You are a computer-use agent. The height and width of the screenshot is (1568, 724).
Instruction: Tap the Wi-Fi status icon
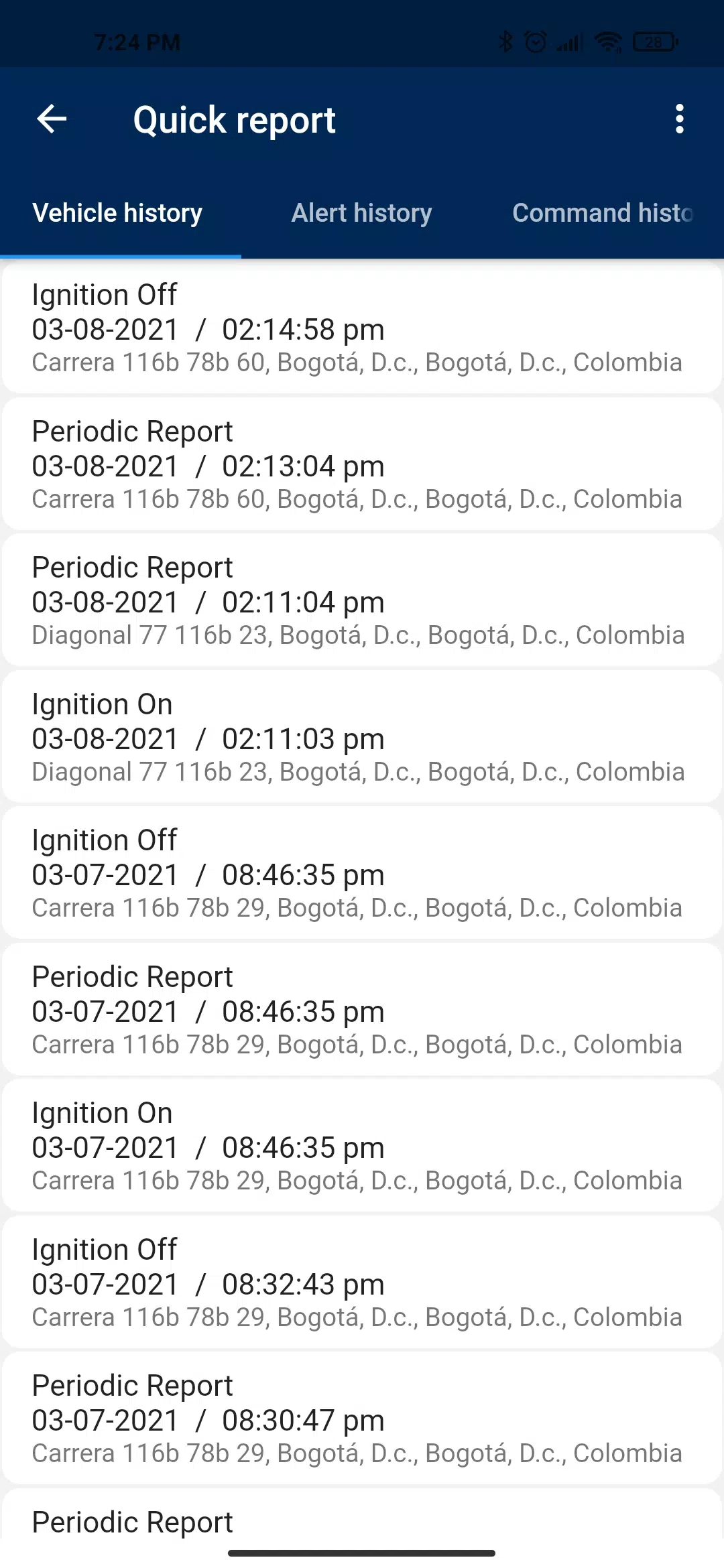[x=607, y=42]
